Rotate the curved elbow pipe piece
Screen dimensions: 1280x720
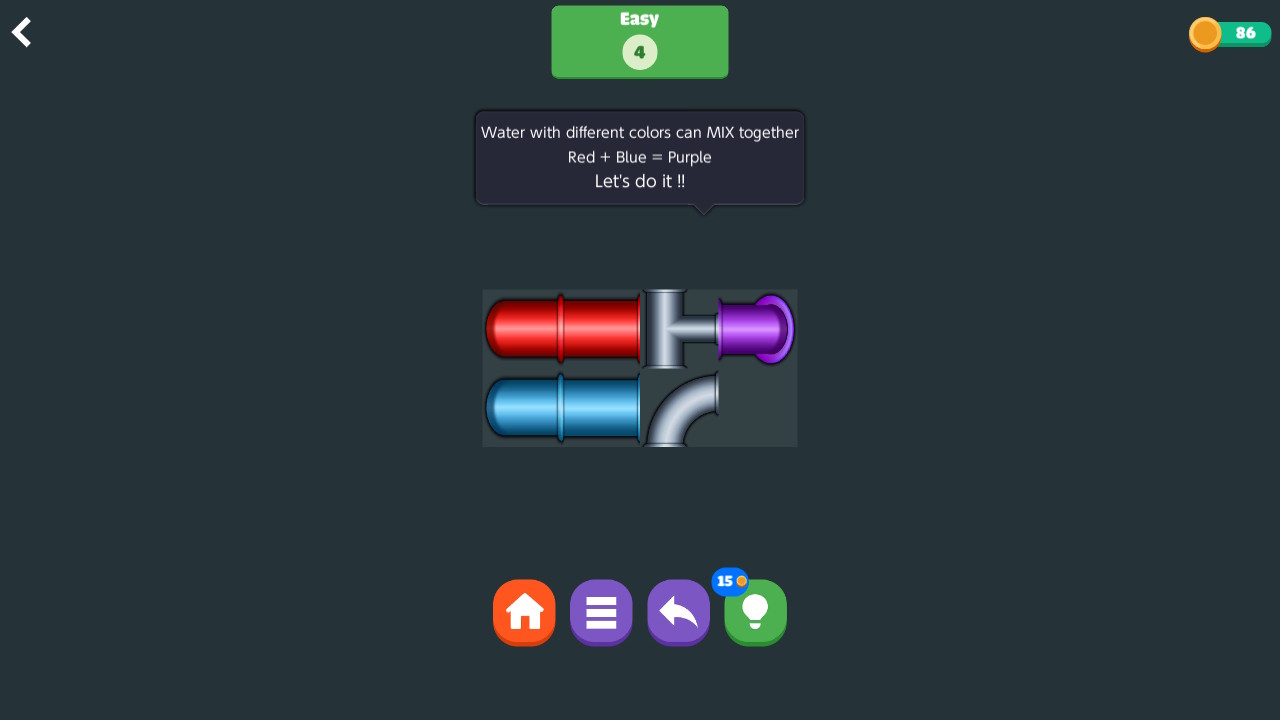(x=680, y=408)
